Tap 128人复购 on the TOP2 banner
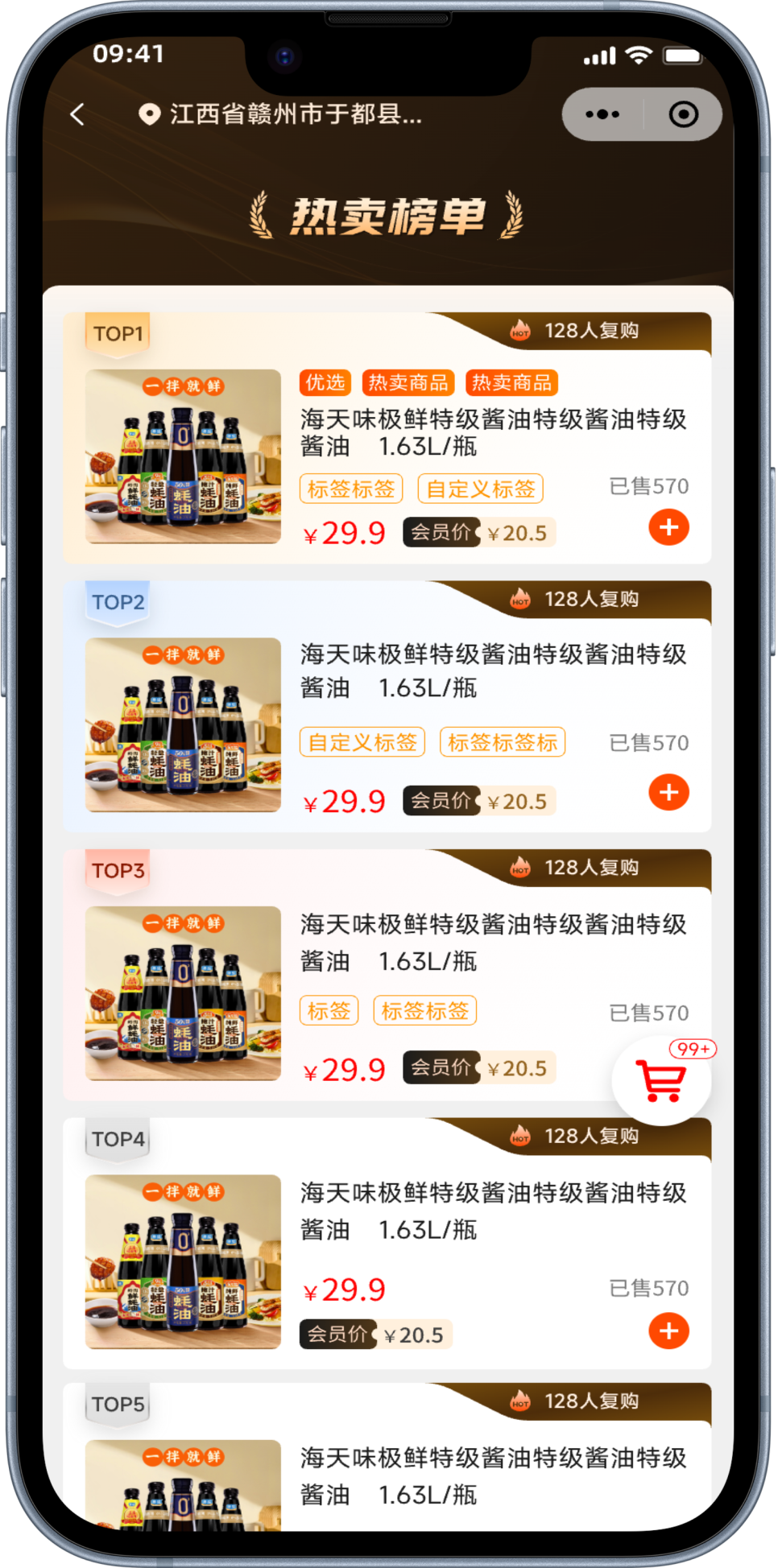Image resolution: width=778 pixels, height=1568 pixels. 592,599
